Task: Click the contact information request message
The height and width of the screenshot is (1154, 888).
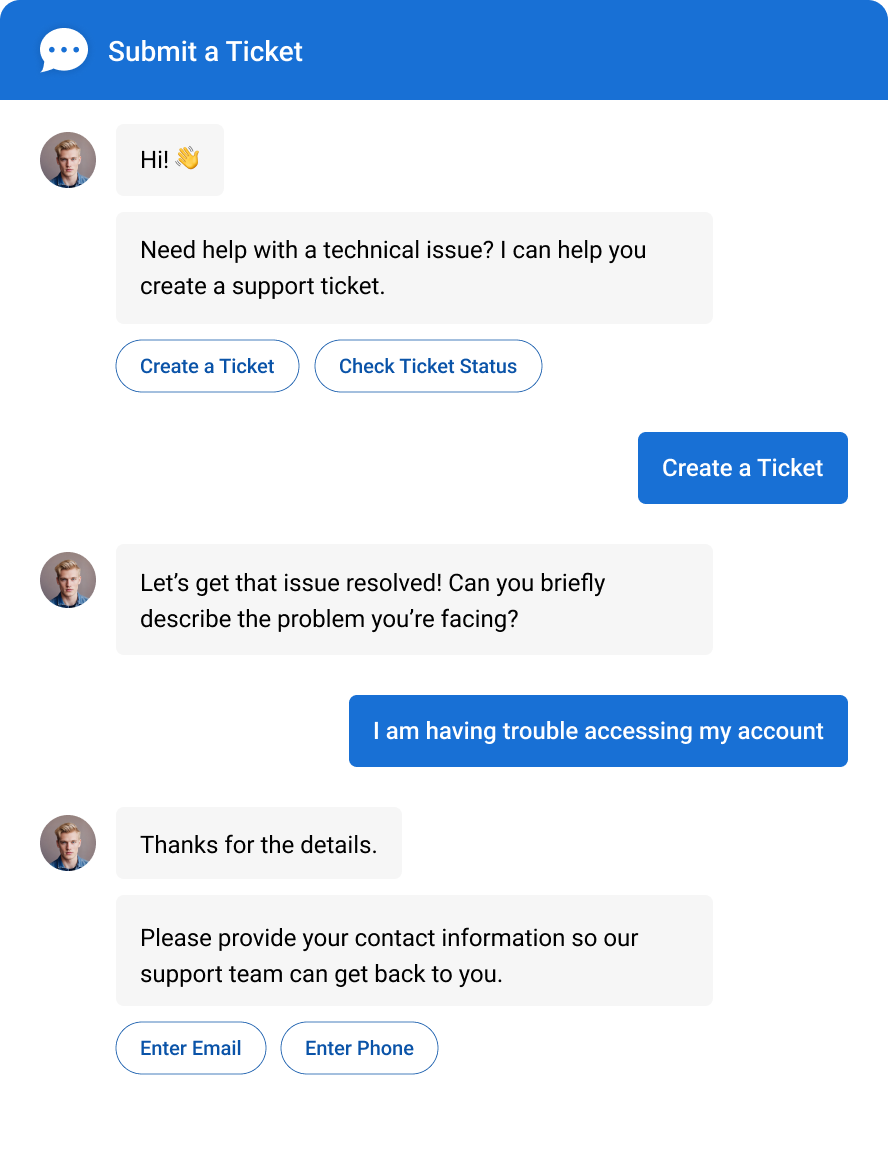Action: click(414, 950)
